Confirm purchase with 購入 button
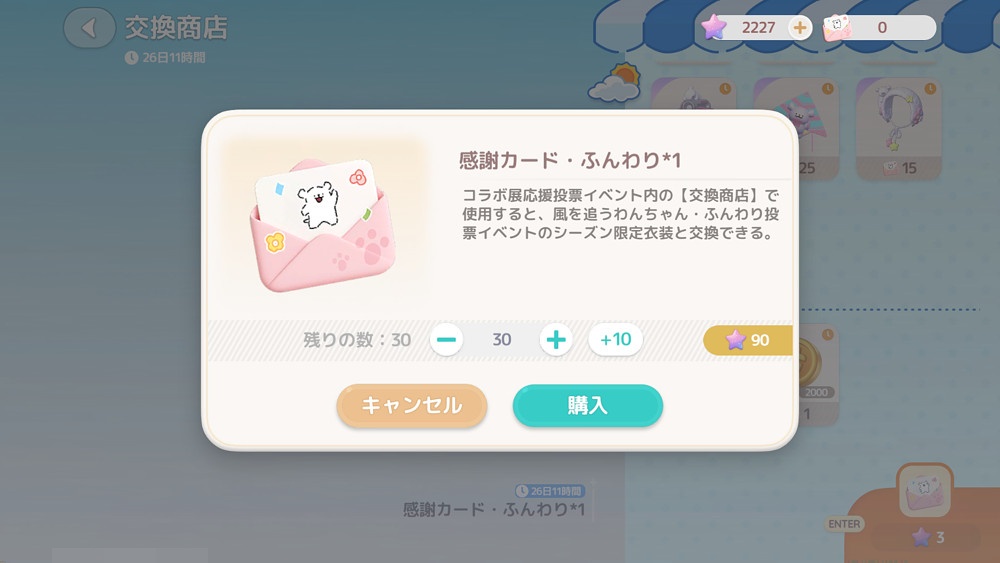Image resolution: width=1000 pixels, height=563 pixels. click(588, 406)
